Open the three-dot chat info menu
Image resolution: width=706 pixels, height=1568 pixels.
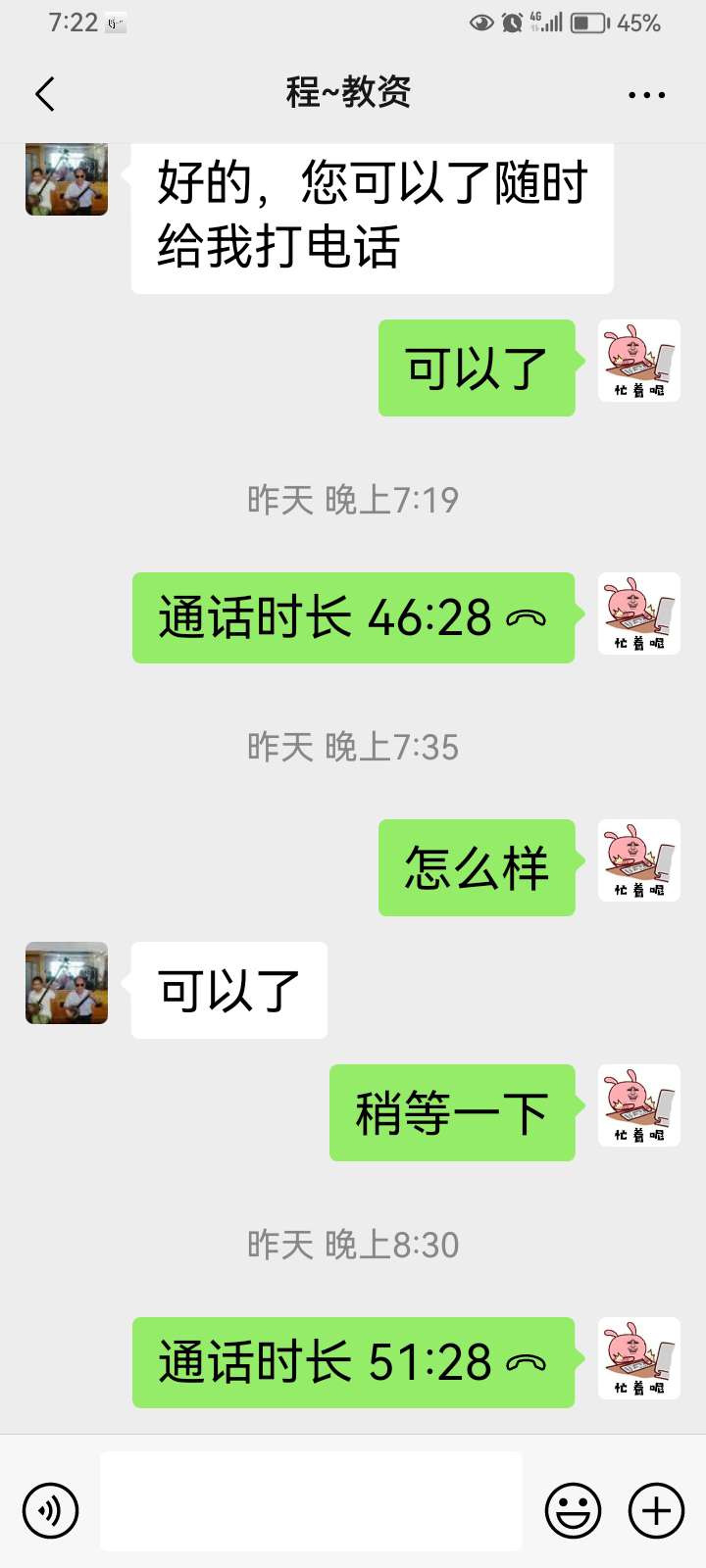(x=646, y=95)
